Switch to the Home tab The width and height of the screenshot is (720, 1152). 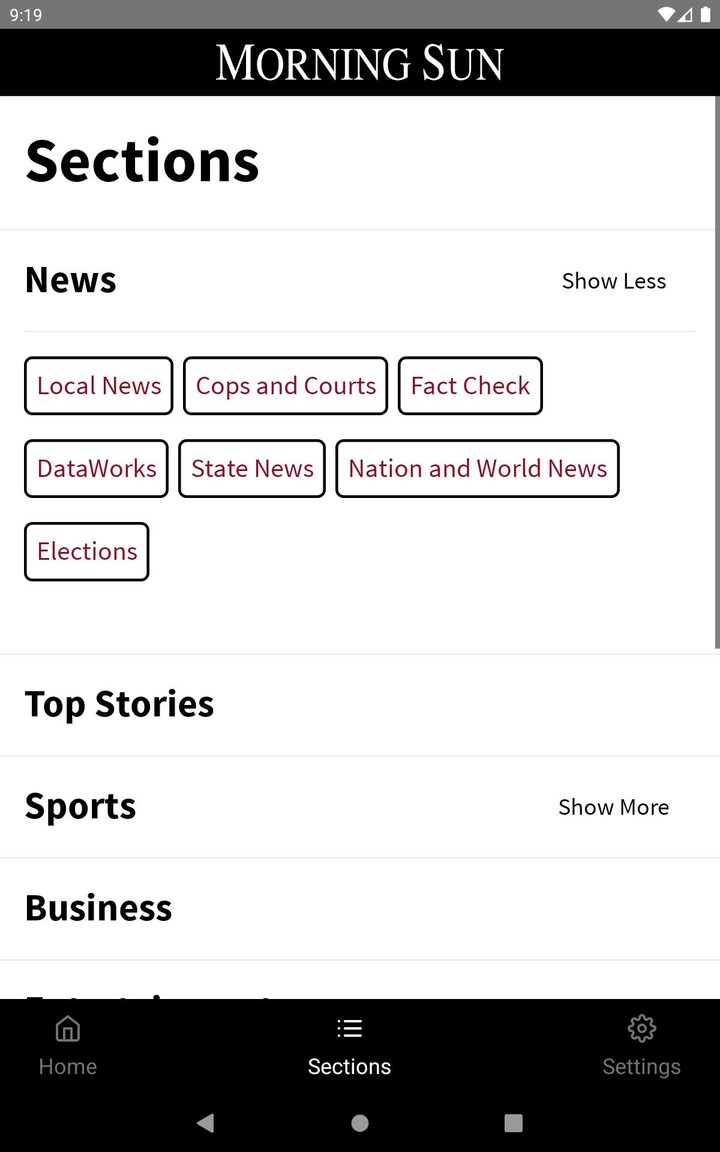68,1046
